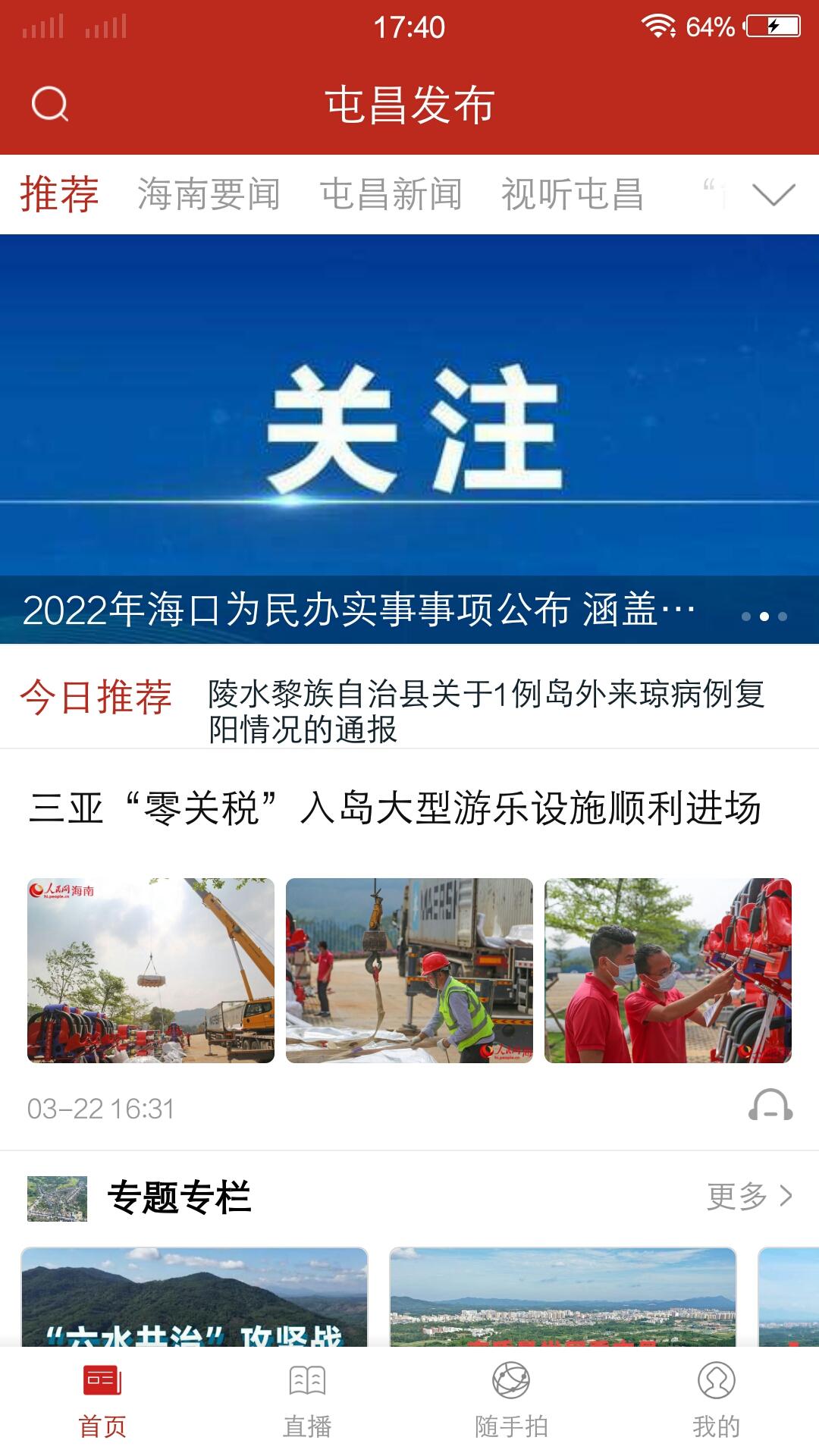This screenshot has width=819, height=1456.
Task: Open the search icon in the top bar
Action: [x=48, y=106]
